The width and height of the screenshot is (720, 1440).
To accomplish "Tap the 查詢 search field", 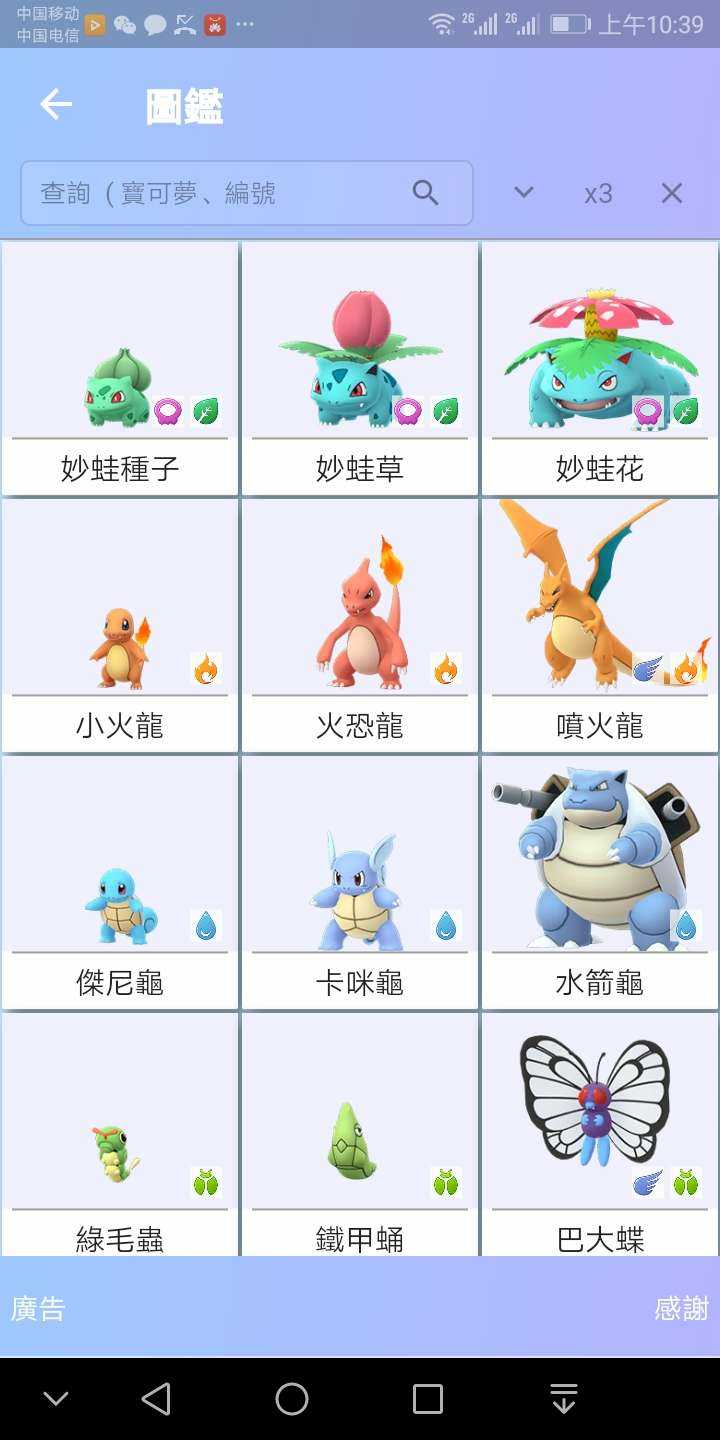I will coord(220,193).
